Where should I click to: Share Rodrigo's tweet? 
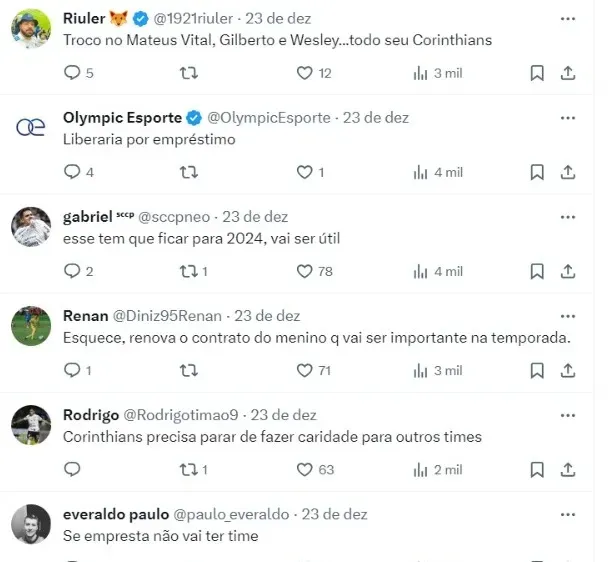(567, 469)
